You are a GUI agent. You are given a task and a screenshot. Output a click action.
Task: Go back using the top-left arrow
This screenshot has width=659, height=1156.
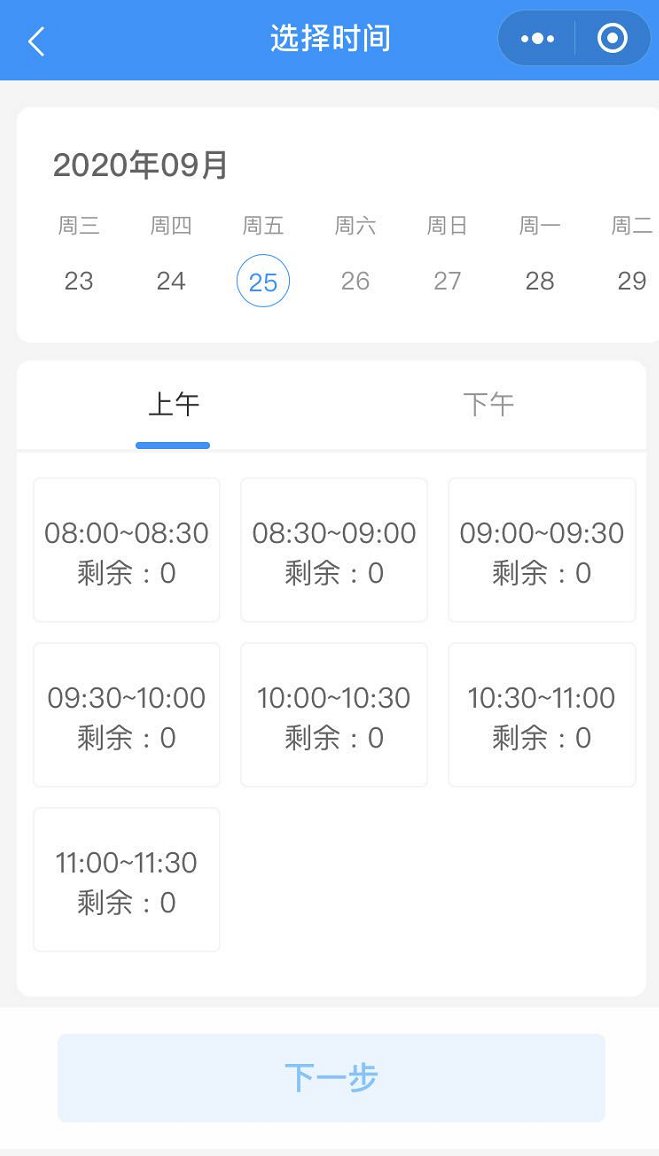[x=37, y=41]
